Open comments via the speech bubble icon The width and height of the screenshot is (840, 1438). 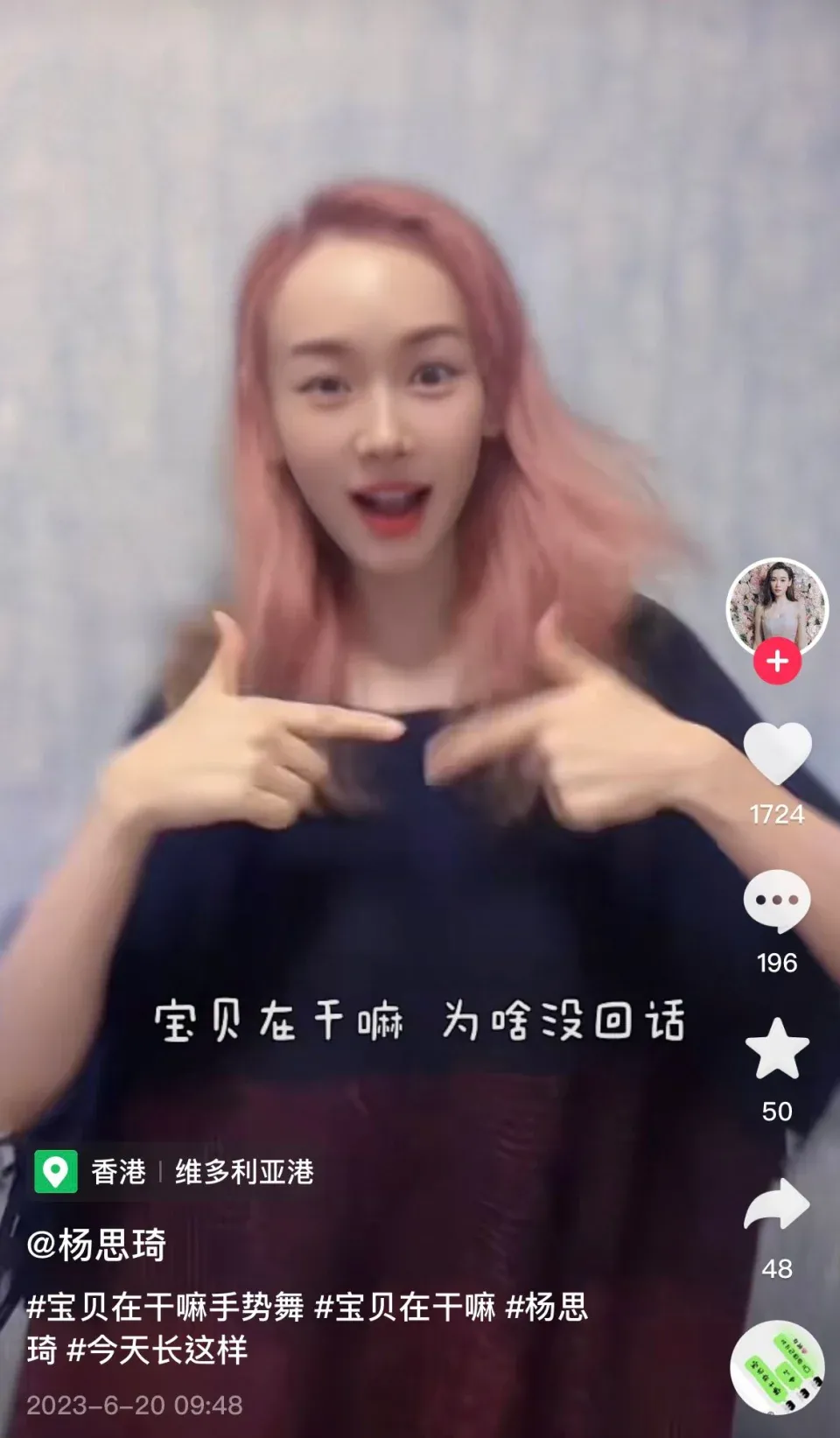click(x=777, y=900)
